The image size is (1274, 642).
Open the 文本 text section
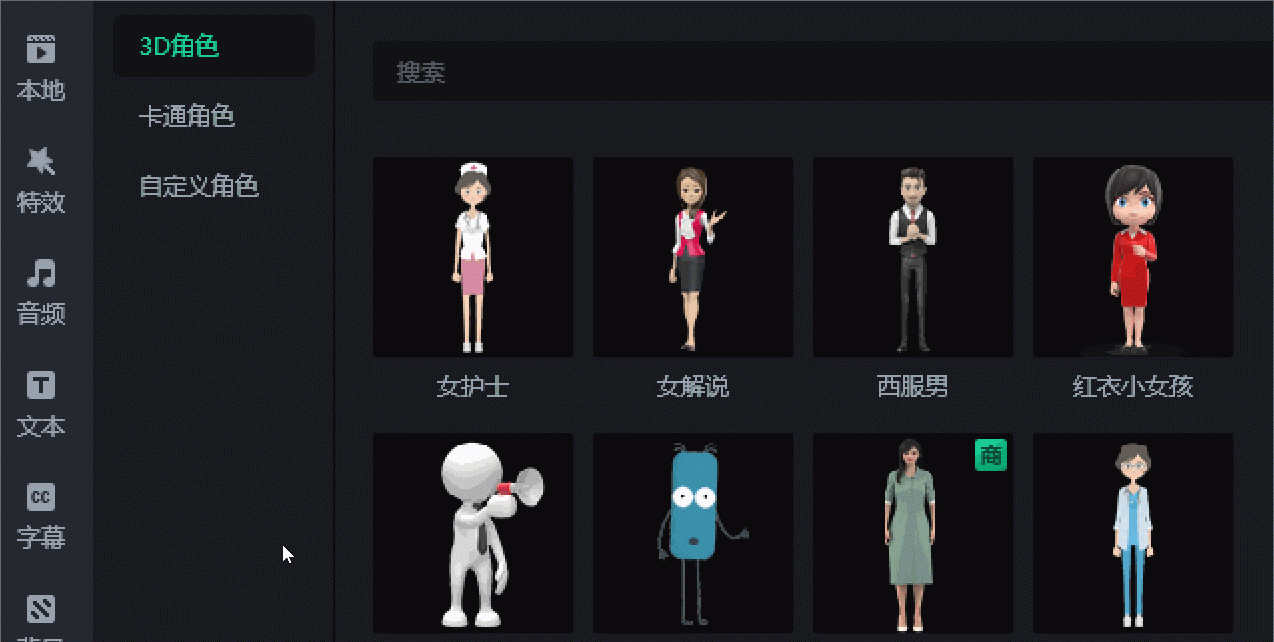coord(40,403)
